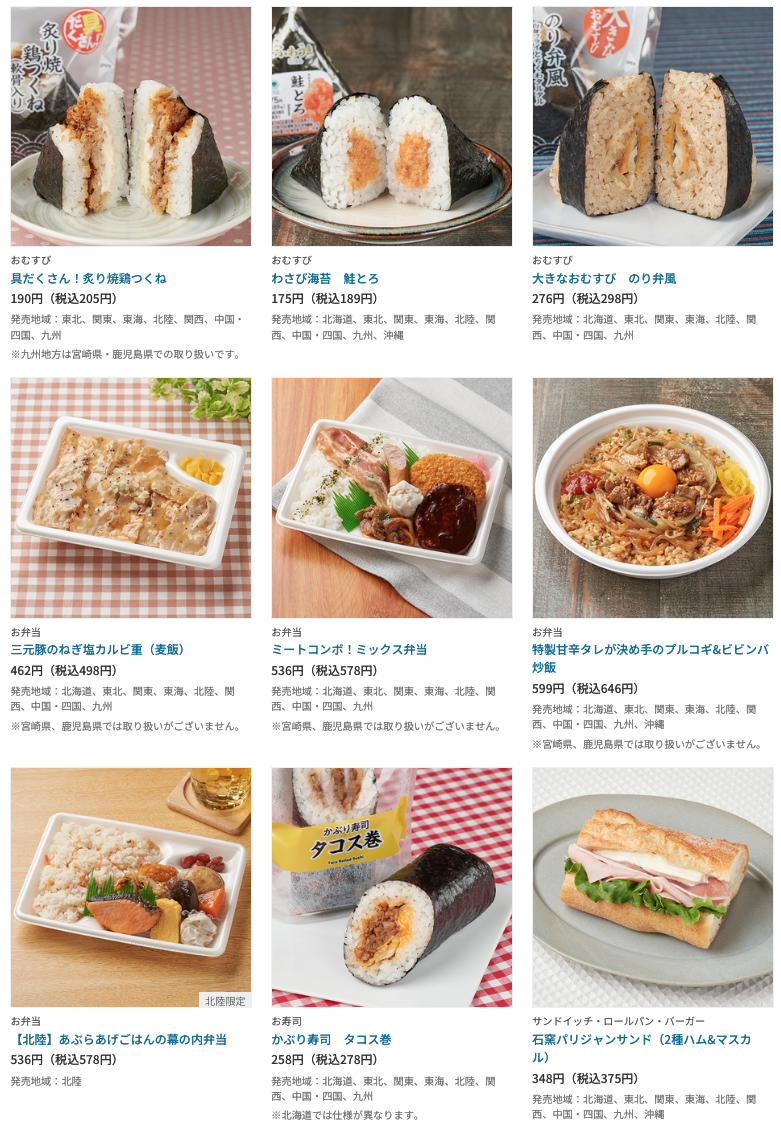Image resolution: width=781 pixels, height=1130 pixels.
Task: Open 大きなおむすび のり弁風 details
Action: tap(604, 278)
